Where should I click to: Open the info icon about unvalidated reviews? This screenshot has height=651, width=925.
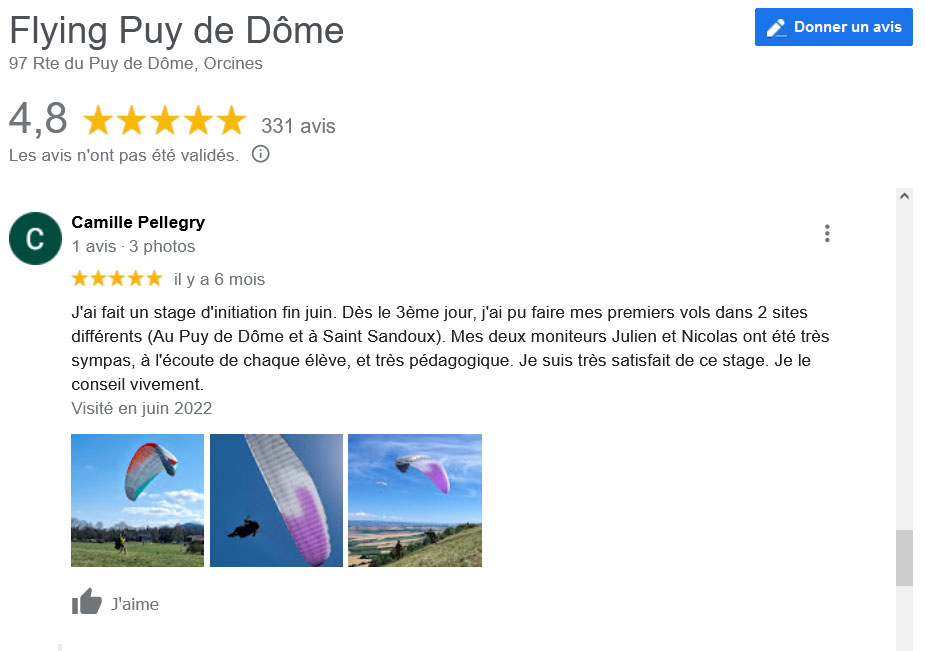click(261, 155)
